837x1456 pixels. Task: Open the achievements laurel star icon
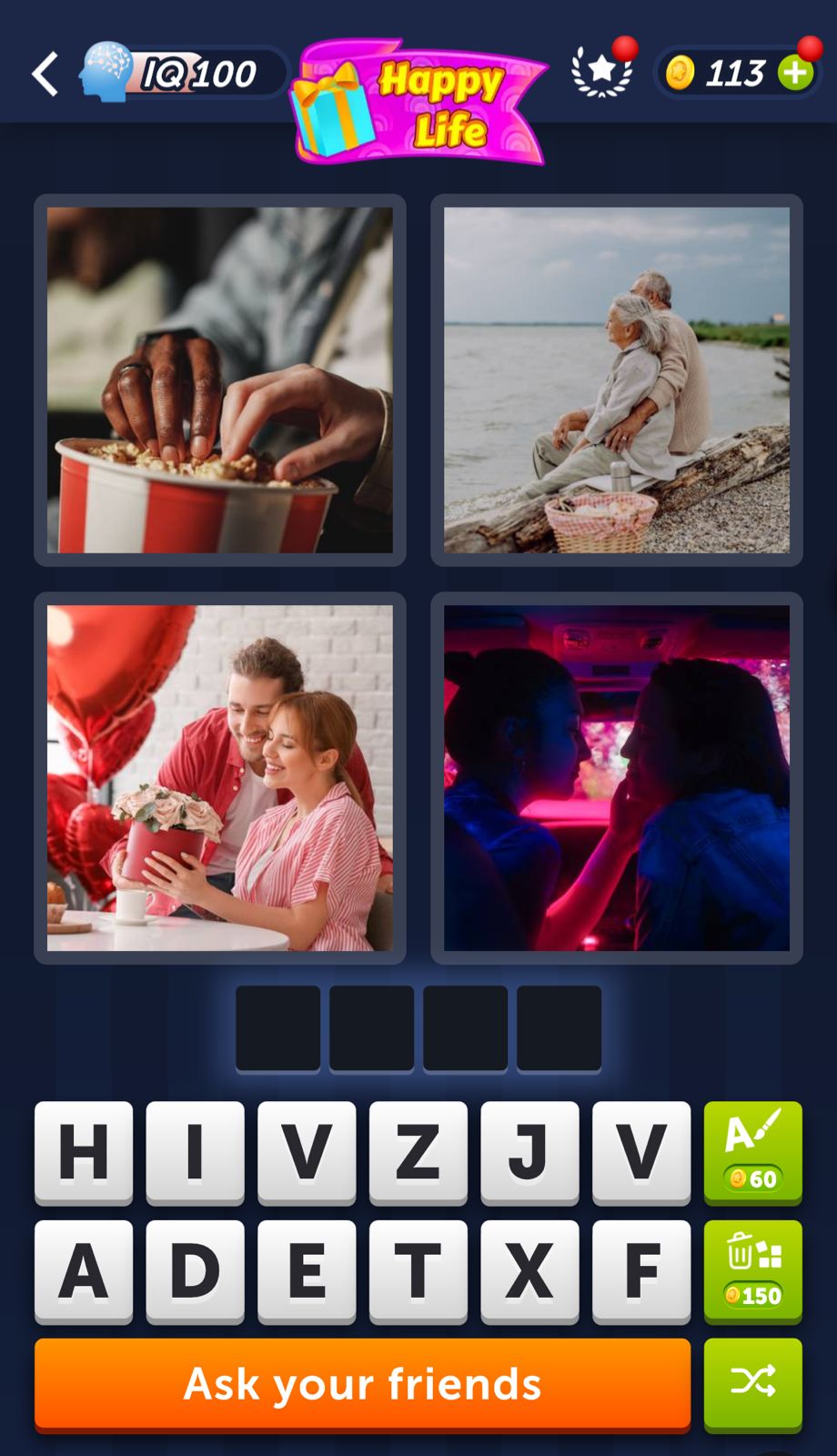pos(601,72)
